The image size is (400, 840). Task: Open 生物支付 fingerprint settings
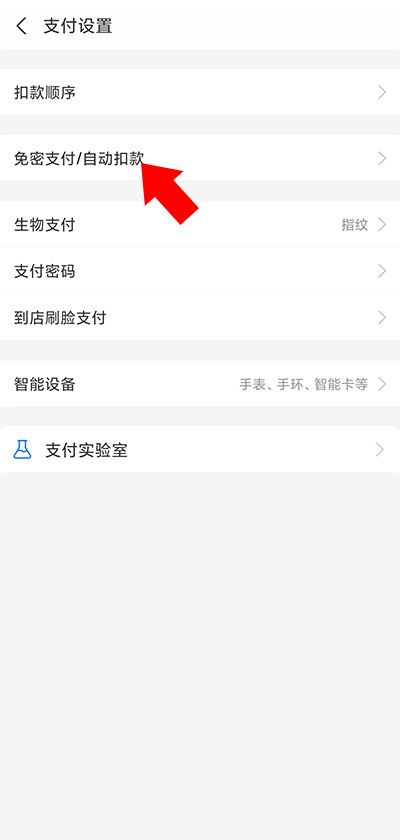[200, 224]
